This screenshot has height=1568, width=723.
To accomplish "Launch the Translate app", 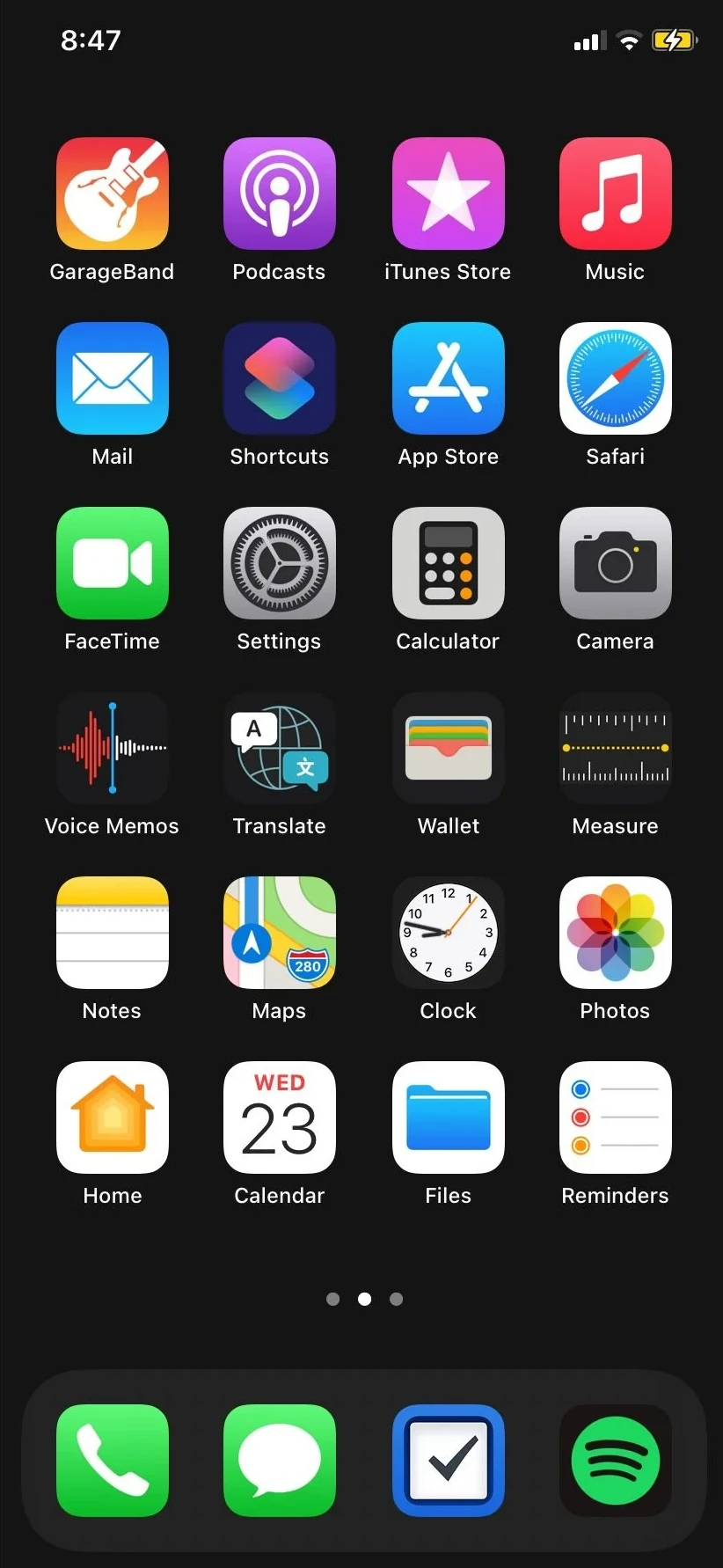I will [280, 748].
